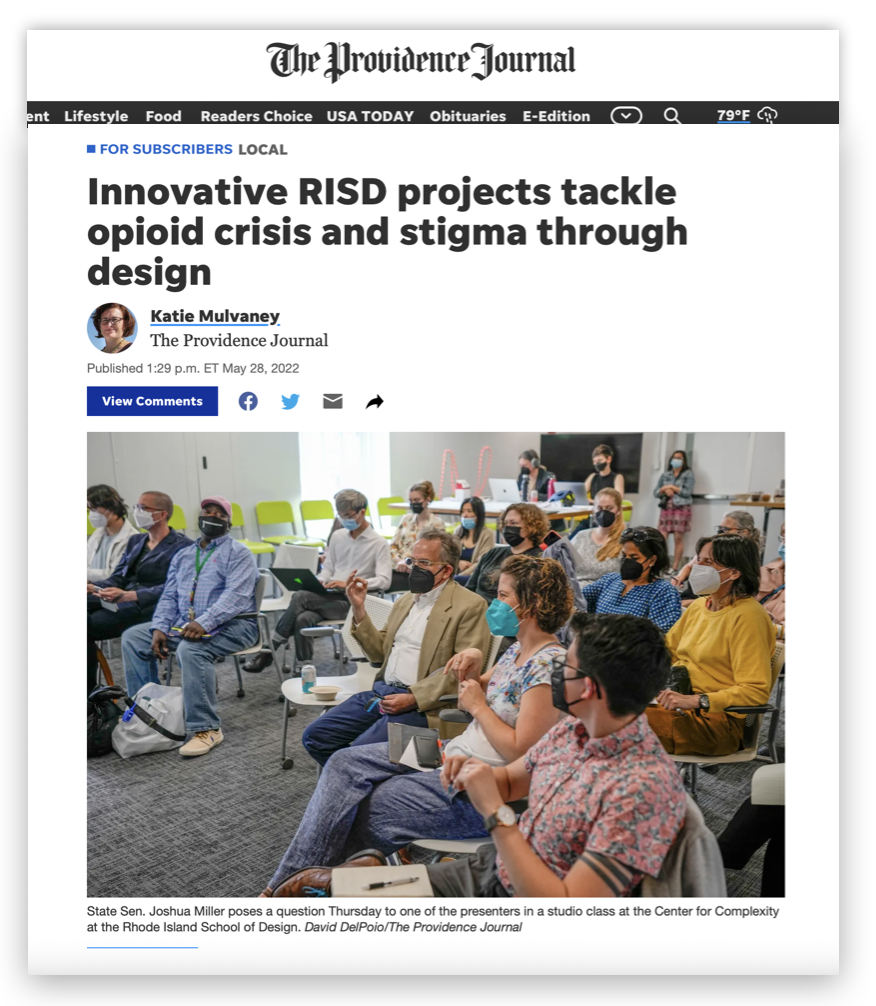The image size is (876, 1006).
Task: Open the Obituaries section
Action: [x=468, y=116]
